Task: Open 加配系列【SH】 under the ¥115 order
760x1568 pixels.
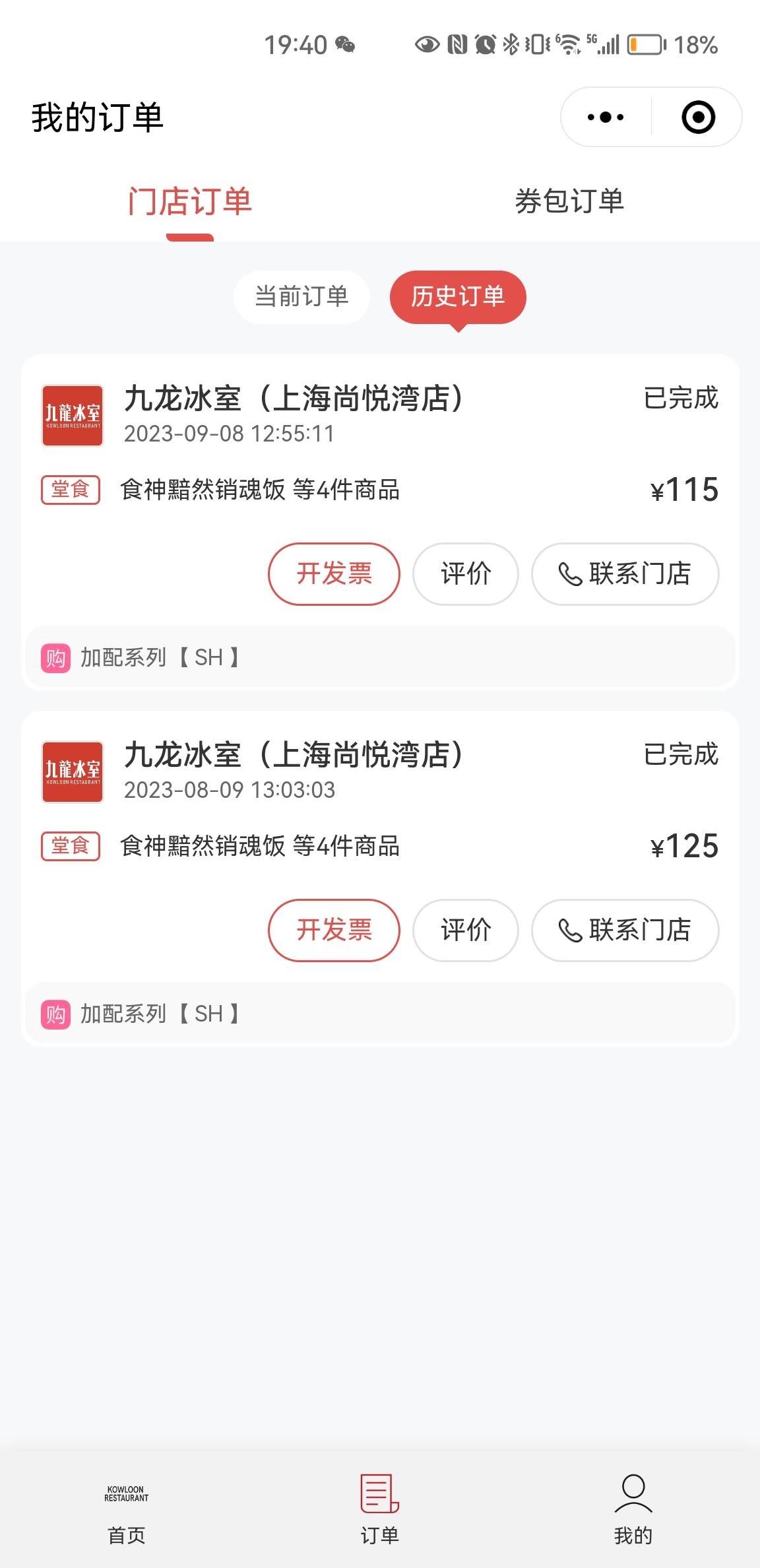Action: coord(380,657)
